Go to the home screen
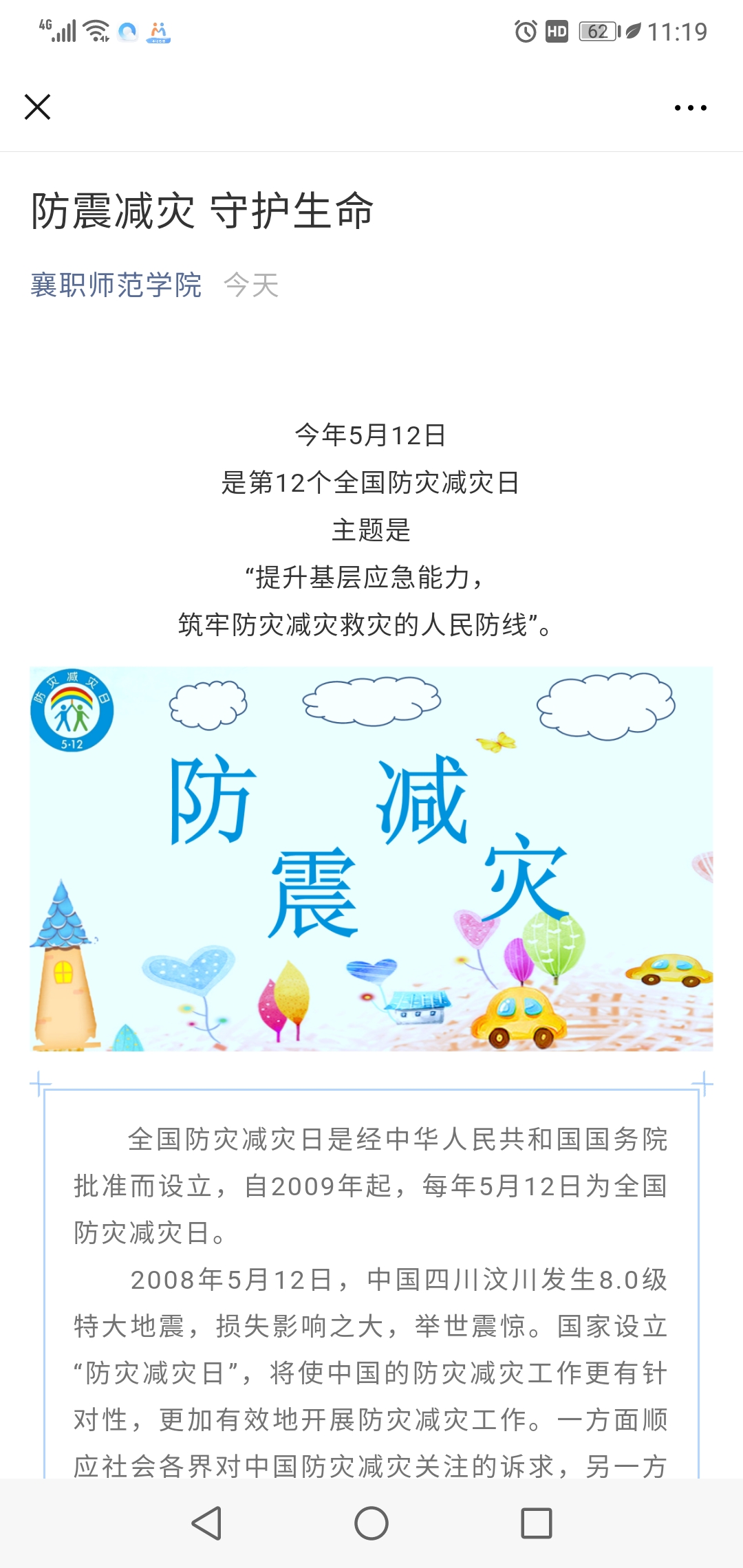 [371, 1523]
